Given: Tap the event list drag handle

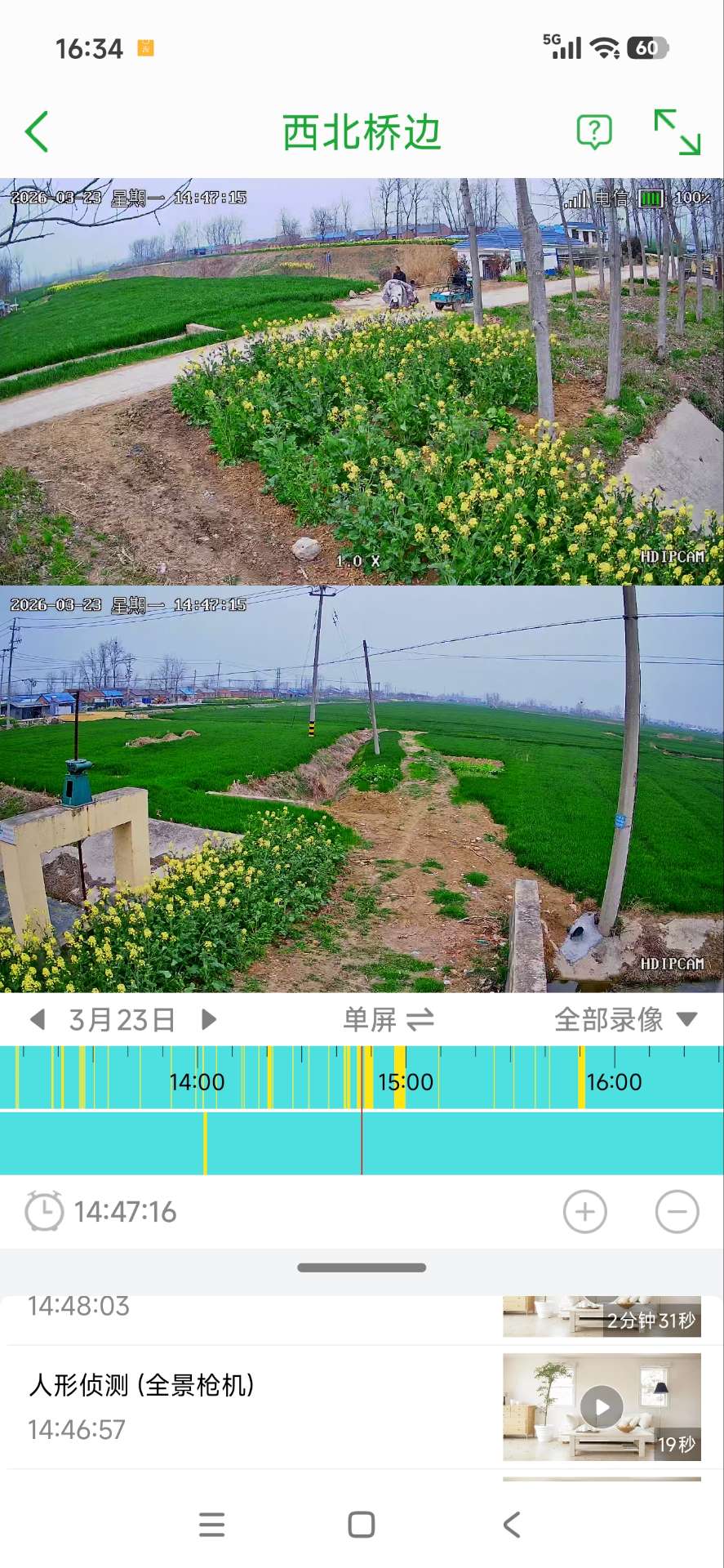Looking at the screenshot, I should pyautogui.click(x=362, y=1267).
